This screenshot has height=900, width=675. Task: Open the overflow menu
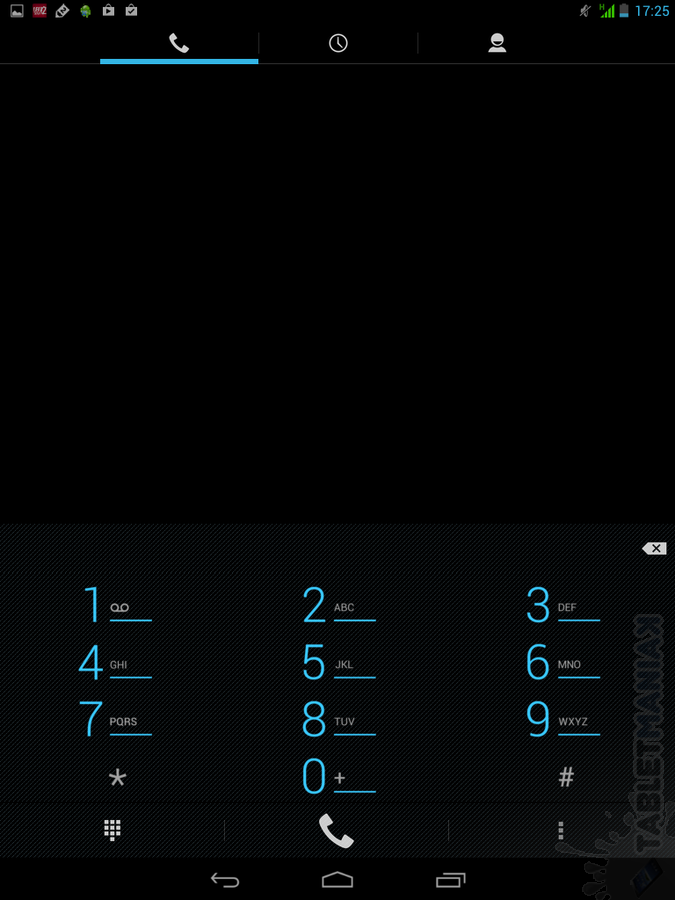561,830
